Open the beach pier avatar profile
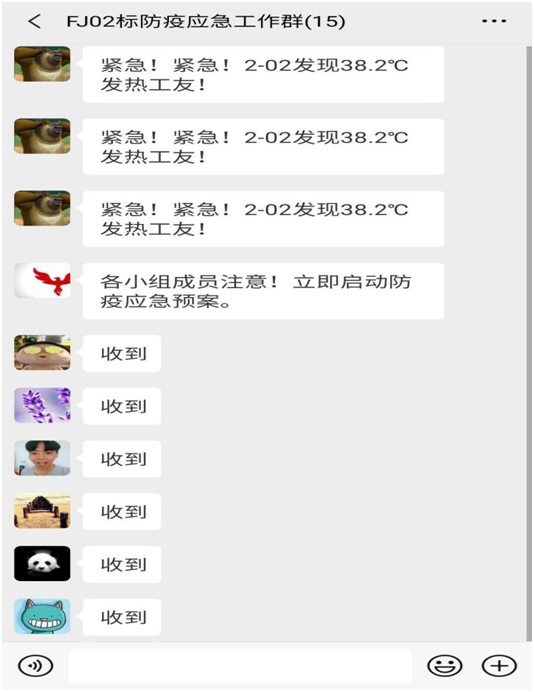 click(x=42, y=511)
